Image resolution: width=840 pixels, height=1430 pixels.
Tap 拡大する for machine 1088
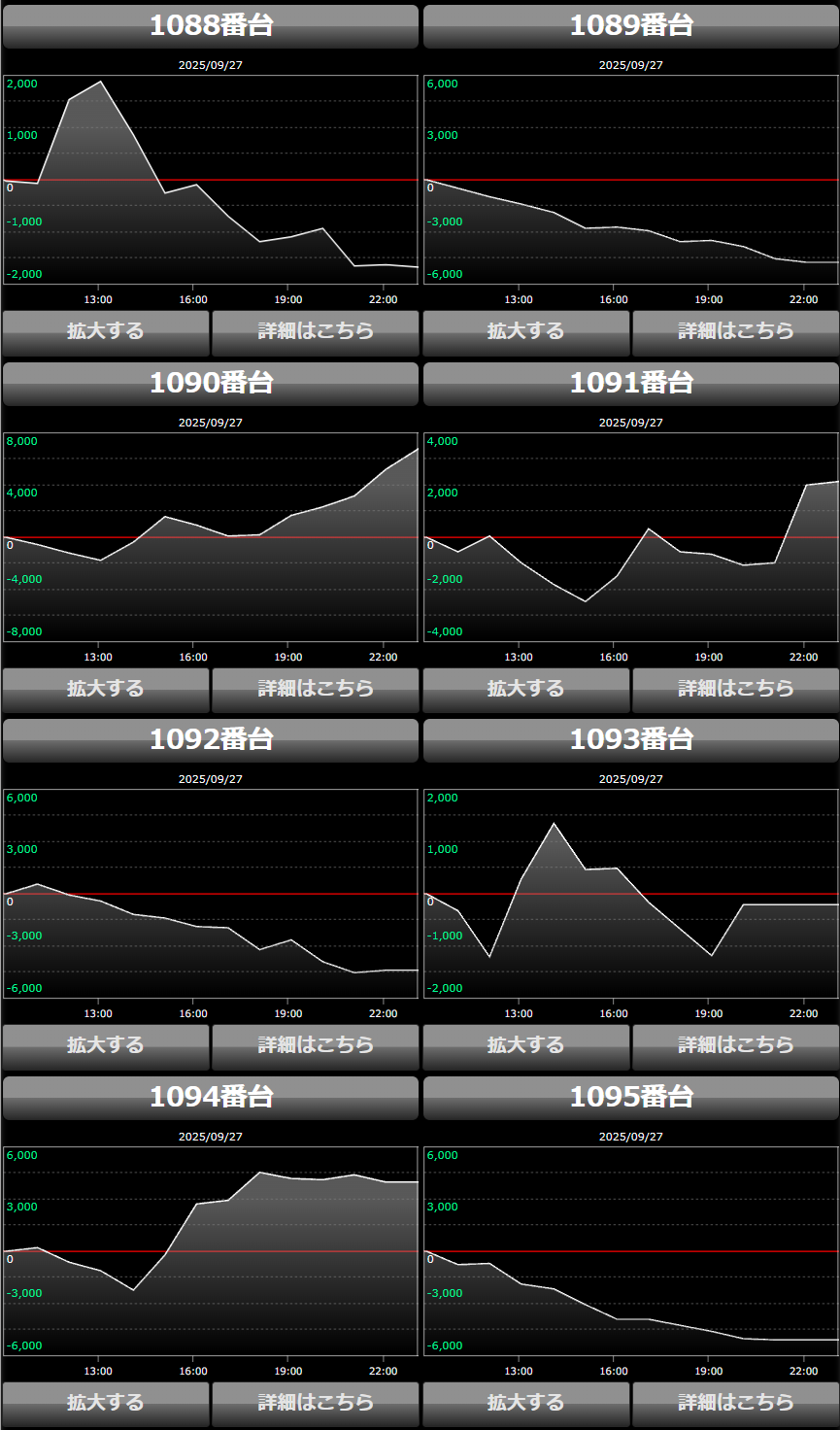[x=106, y=333]
